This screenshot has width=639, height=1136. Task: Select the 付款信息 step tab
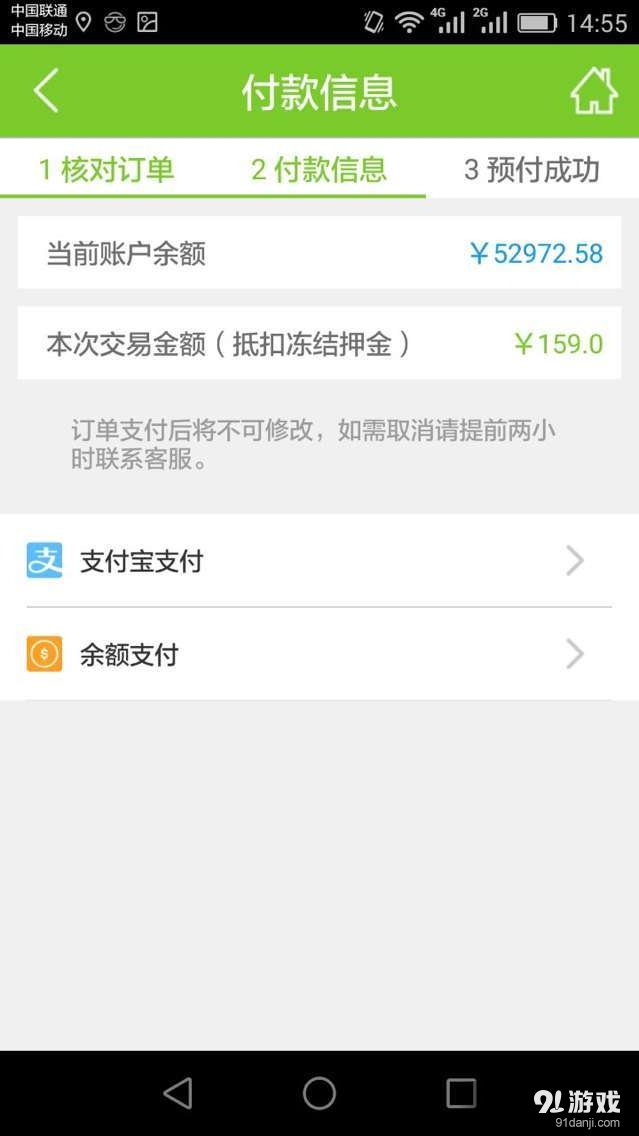[319, 169]
